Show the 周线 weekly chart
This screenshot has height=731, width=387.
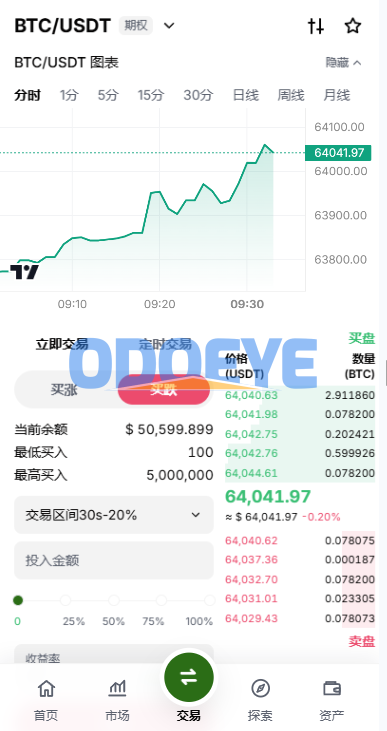tap(291, 96)
